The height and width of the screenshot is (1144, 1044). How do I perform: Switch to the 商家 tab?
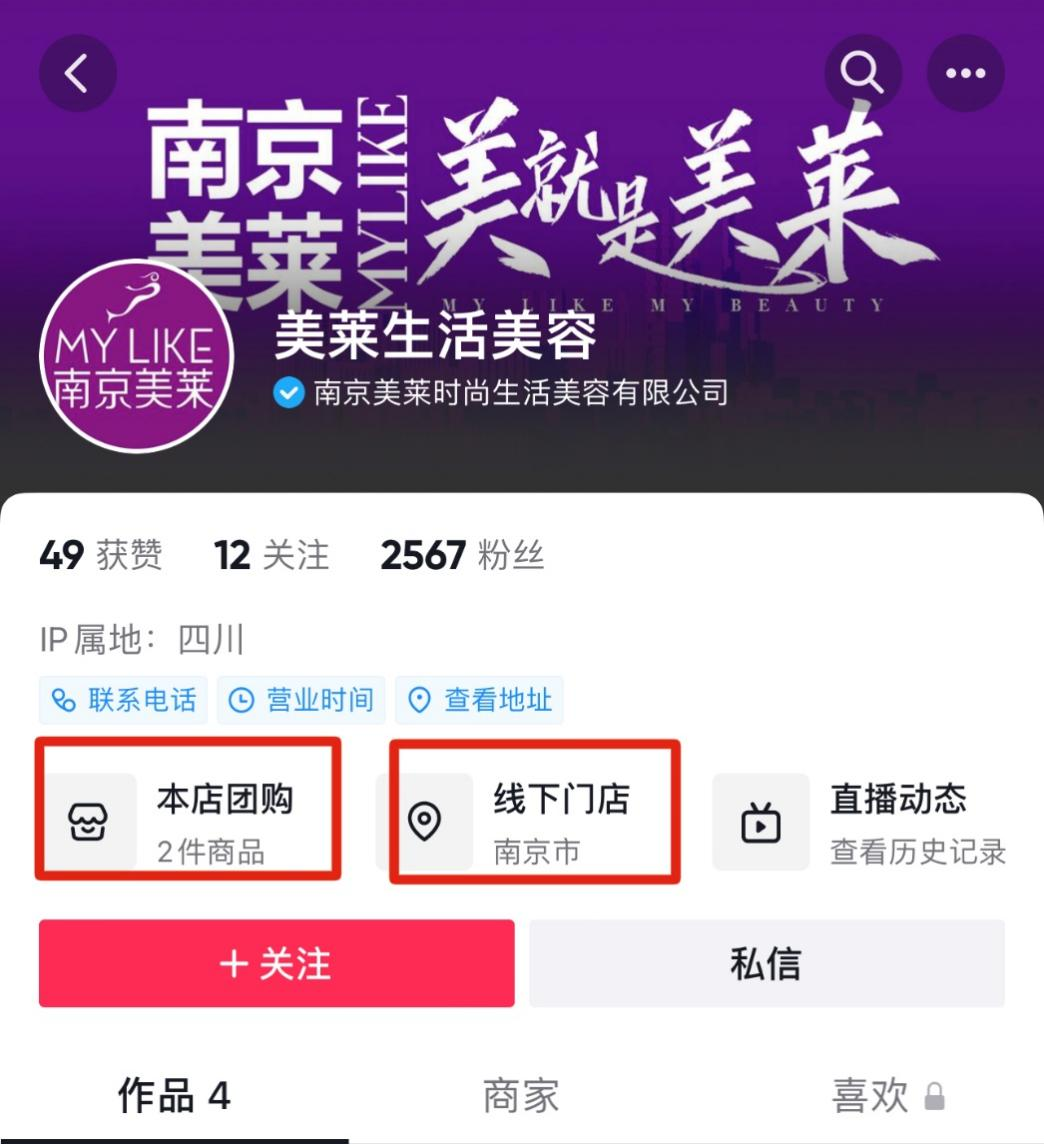click(x=520, y=1096)
